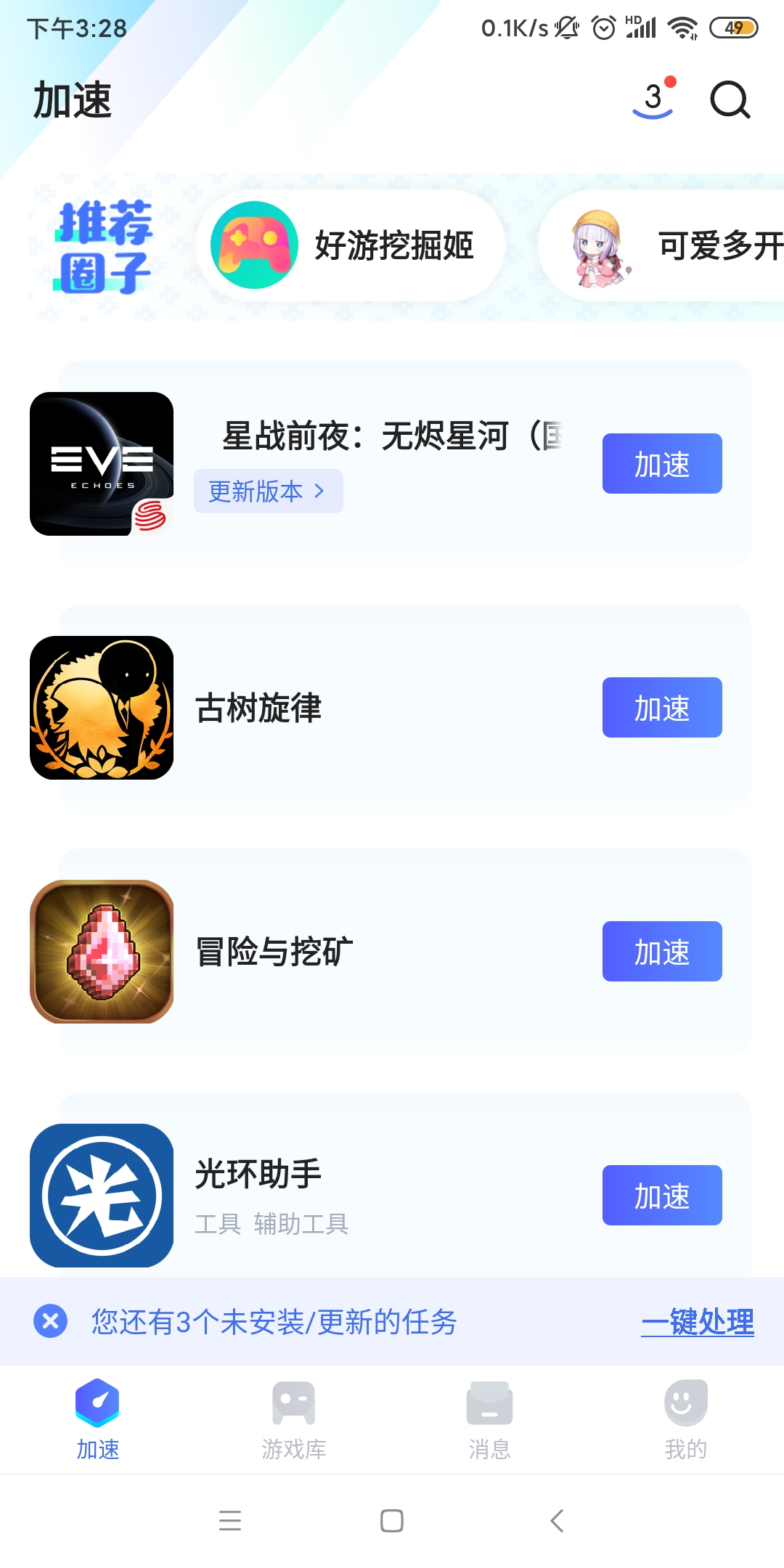Viewport: 784px width, 1568px height.
Task: Tap the 一键处理 link
Action: coord(698,1321)
